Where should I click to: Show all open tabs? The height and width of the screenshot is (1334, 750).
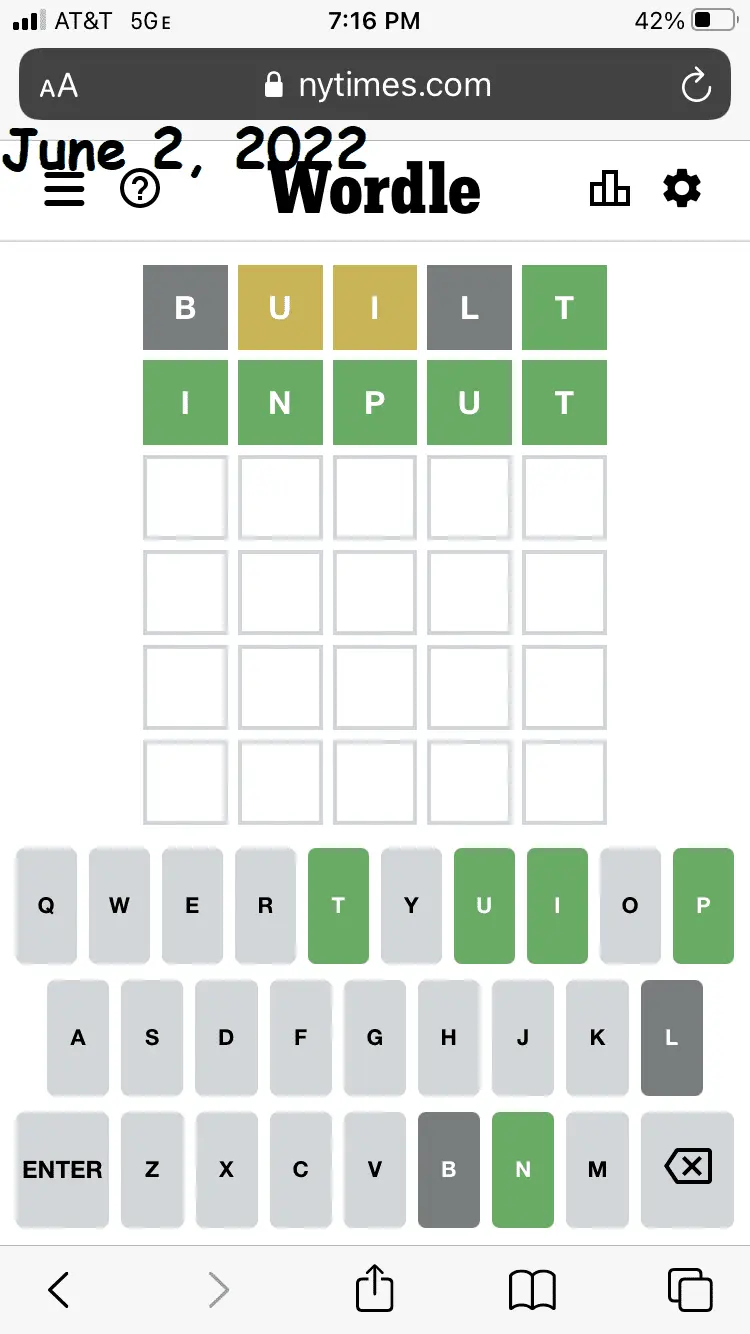690,1290
